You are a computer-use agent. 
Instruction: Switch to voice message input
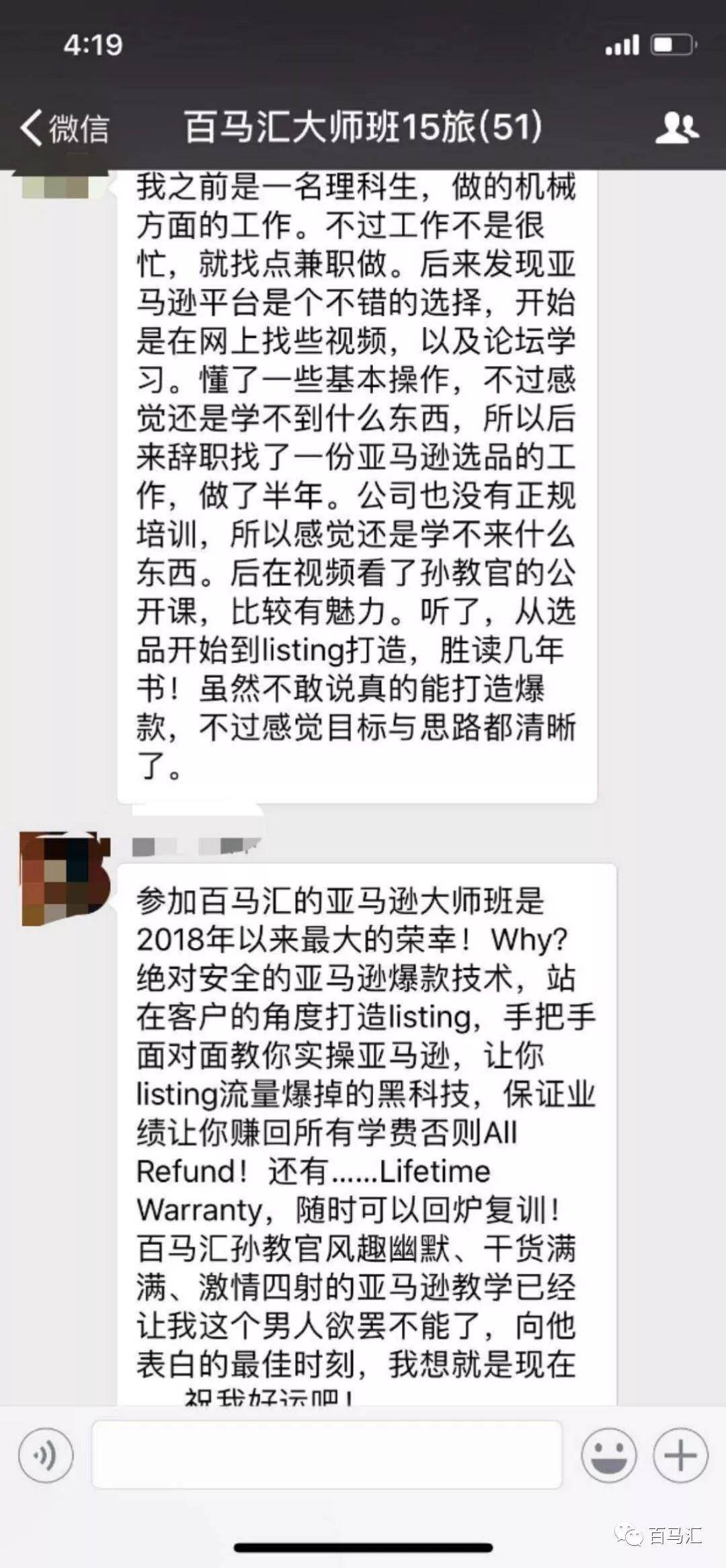coord(46,1455)
